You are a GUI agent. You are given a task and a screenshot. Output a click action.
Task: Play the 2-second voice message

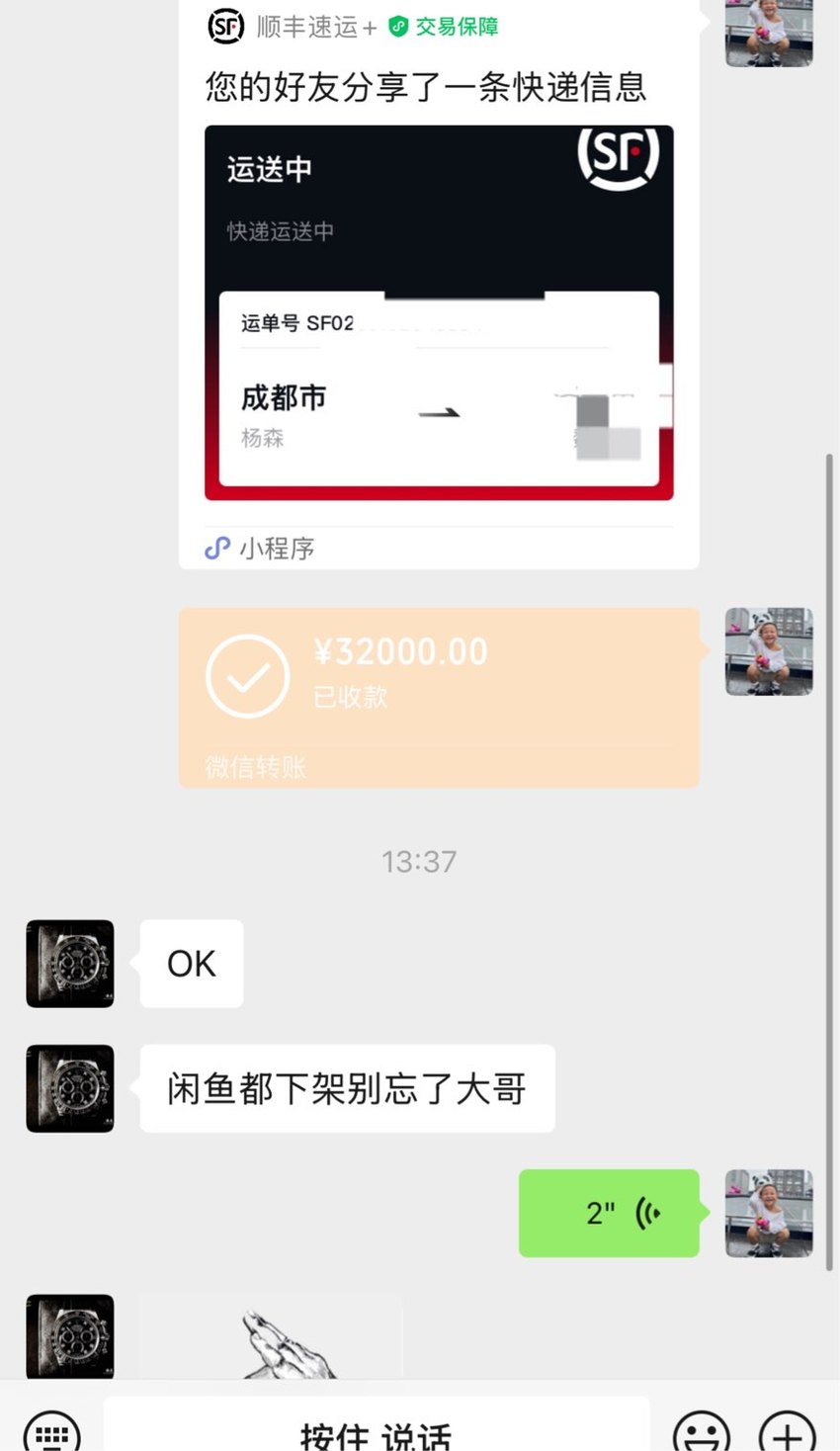pyautogui.click(x=609, y=1213)
